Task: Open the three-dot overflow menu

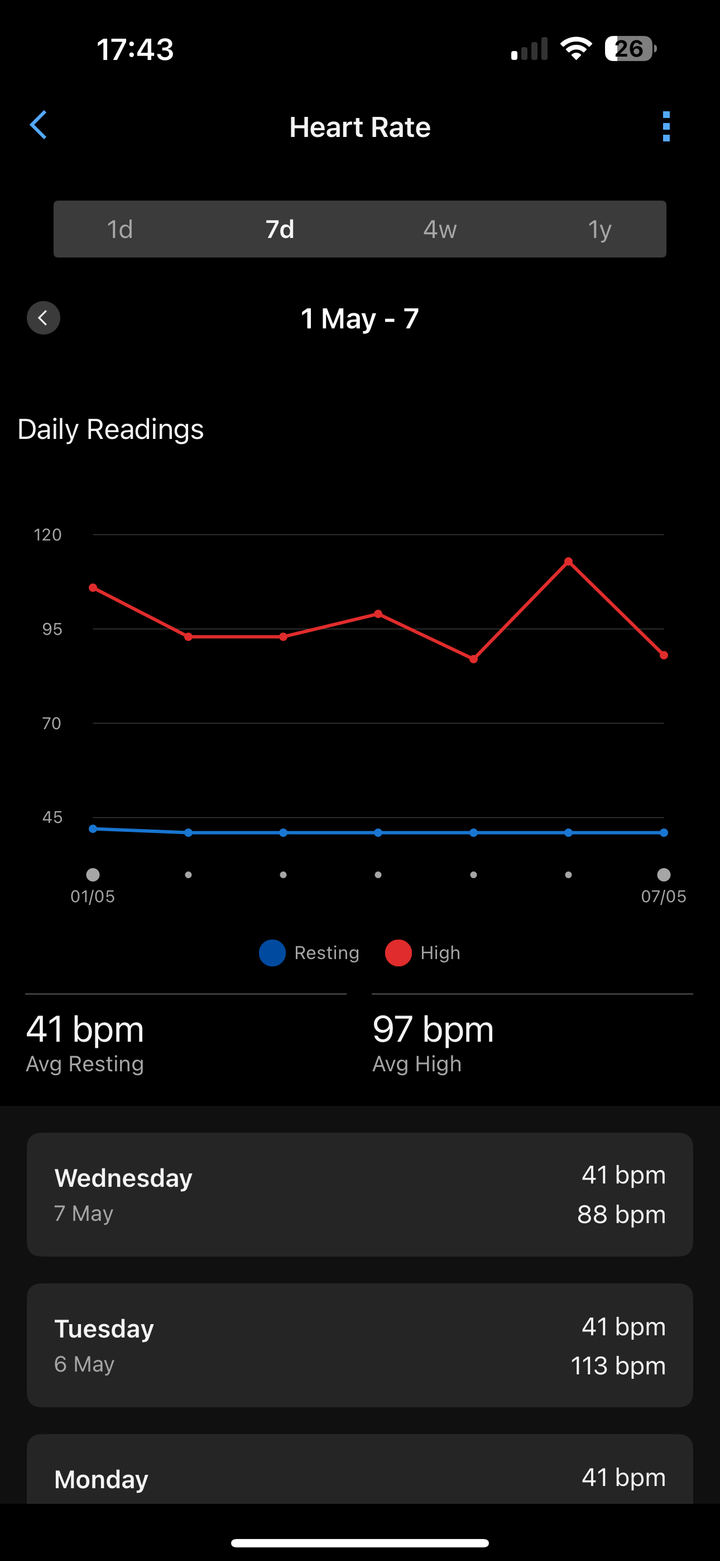Action: pos(666,127)
